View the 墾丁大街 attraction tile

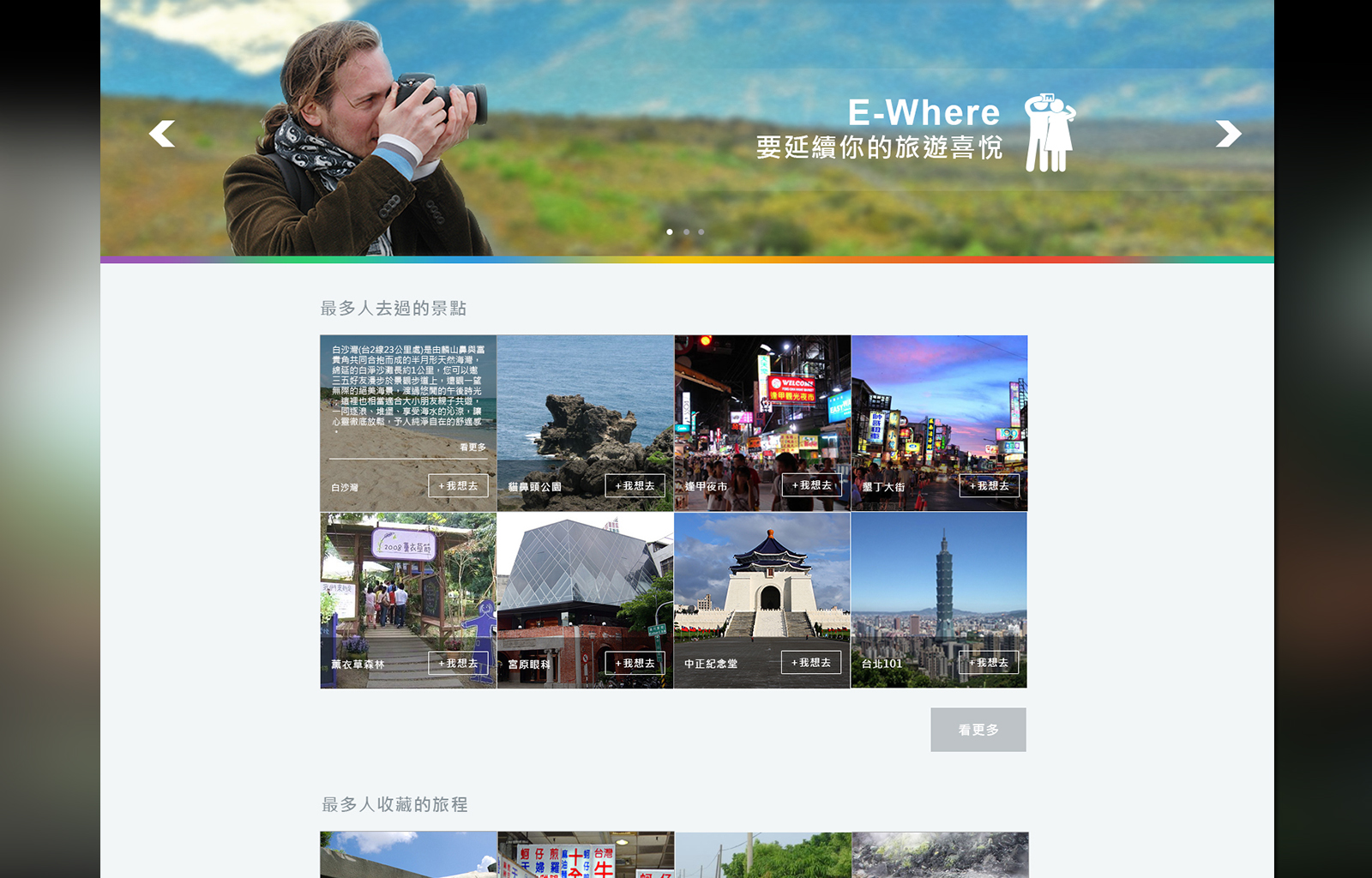(939, 403)
